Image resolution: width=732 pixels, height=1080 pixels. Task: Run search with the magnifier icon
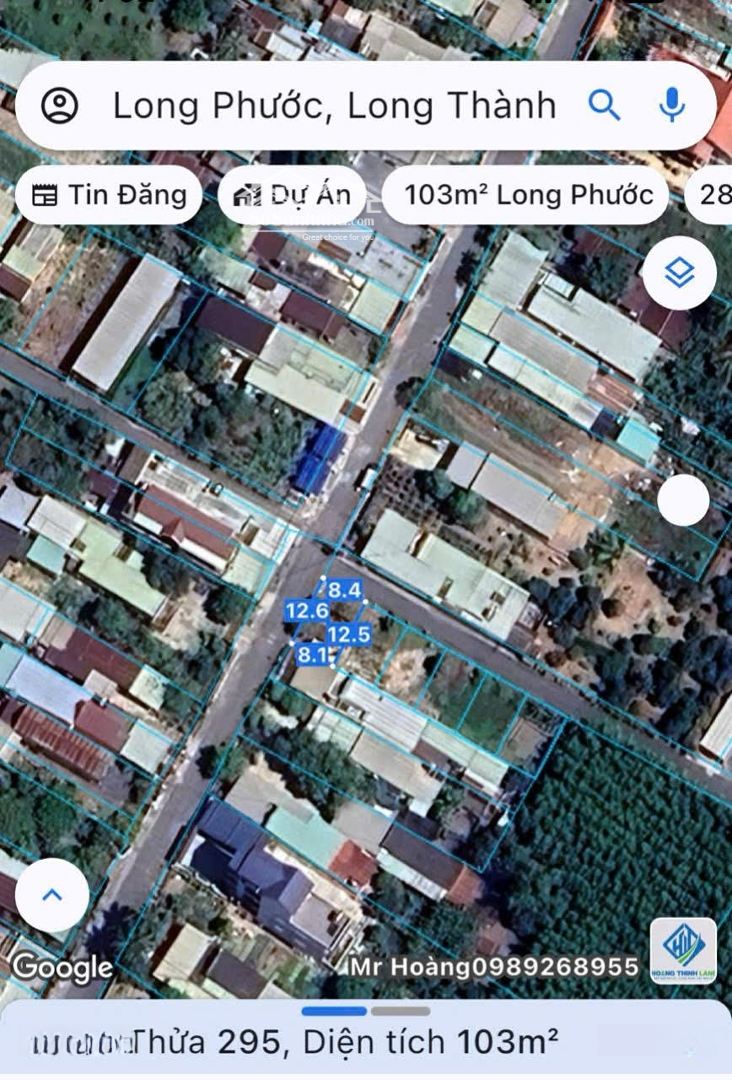[x=604, y=104]
